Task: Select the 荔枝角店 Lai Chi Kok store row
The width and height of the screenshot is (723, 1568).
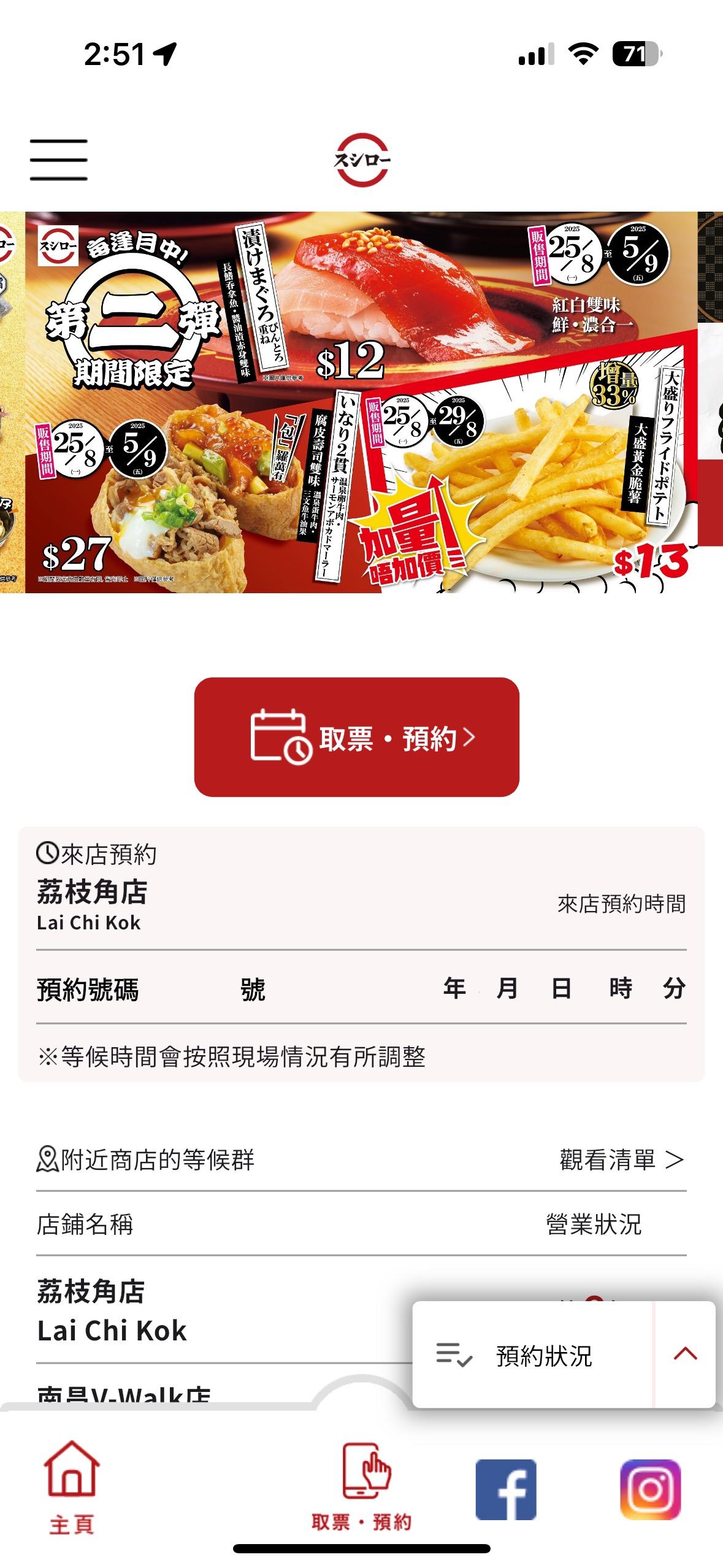Action: (184, 1312)
